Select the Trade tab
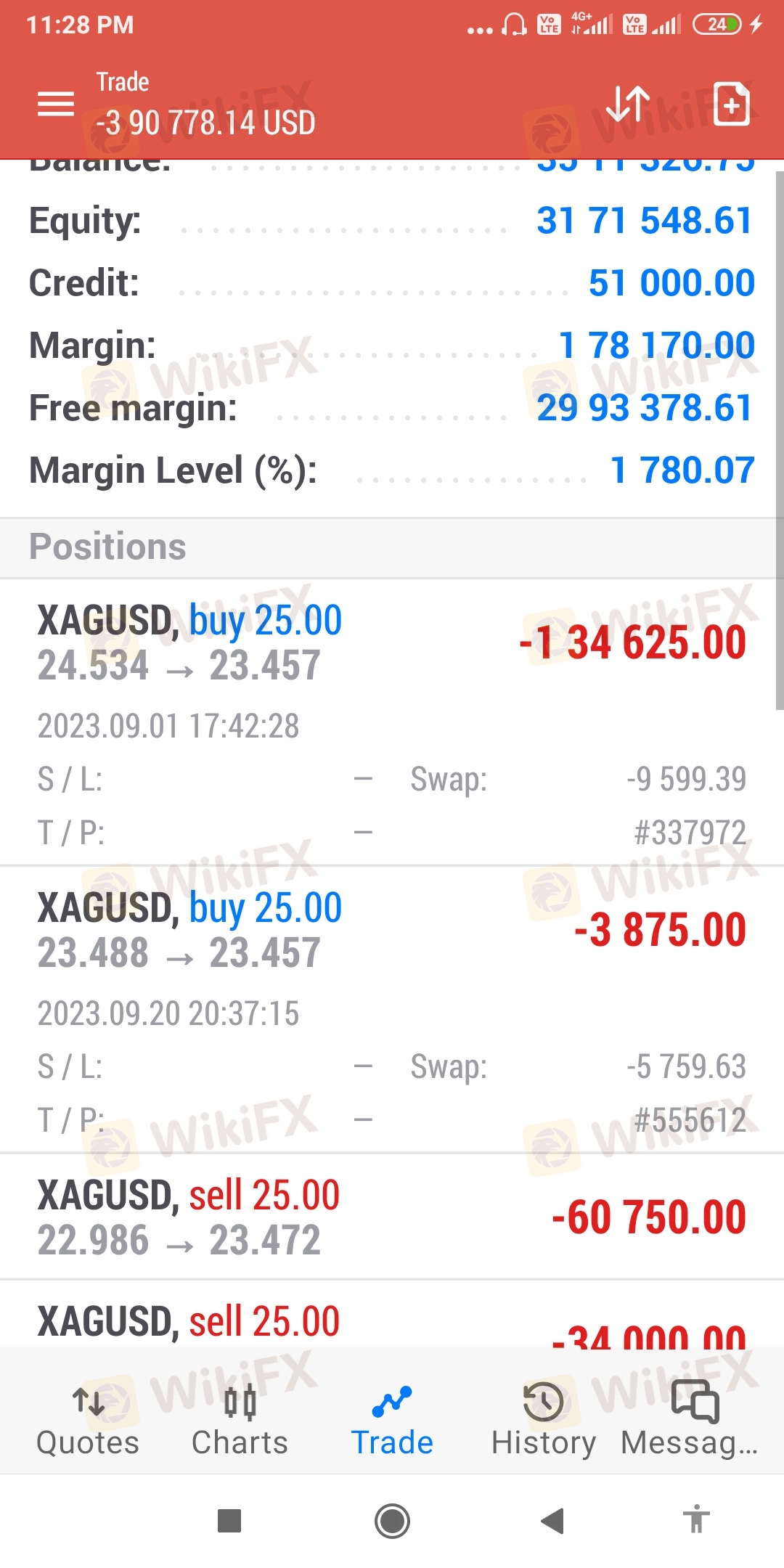The image size is (784, 1568). 392,1419
